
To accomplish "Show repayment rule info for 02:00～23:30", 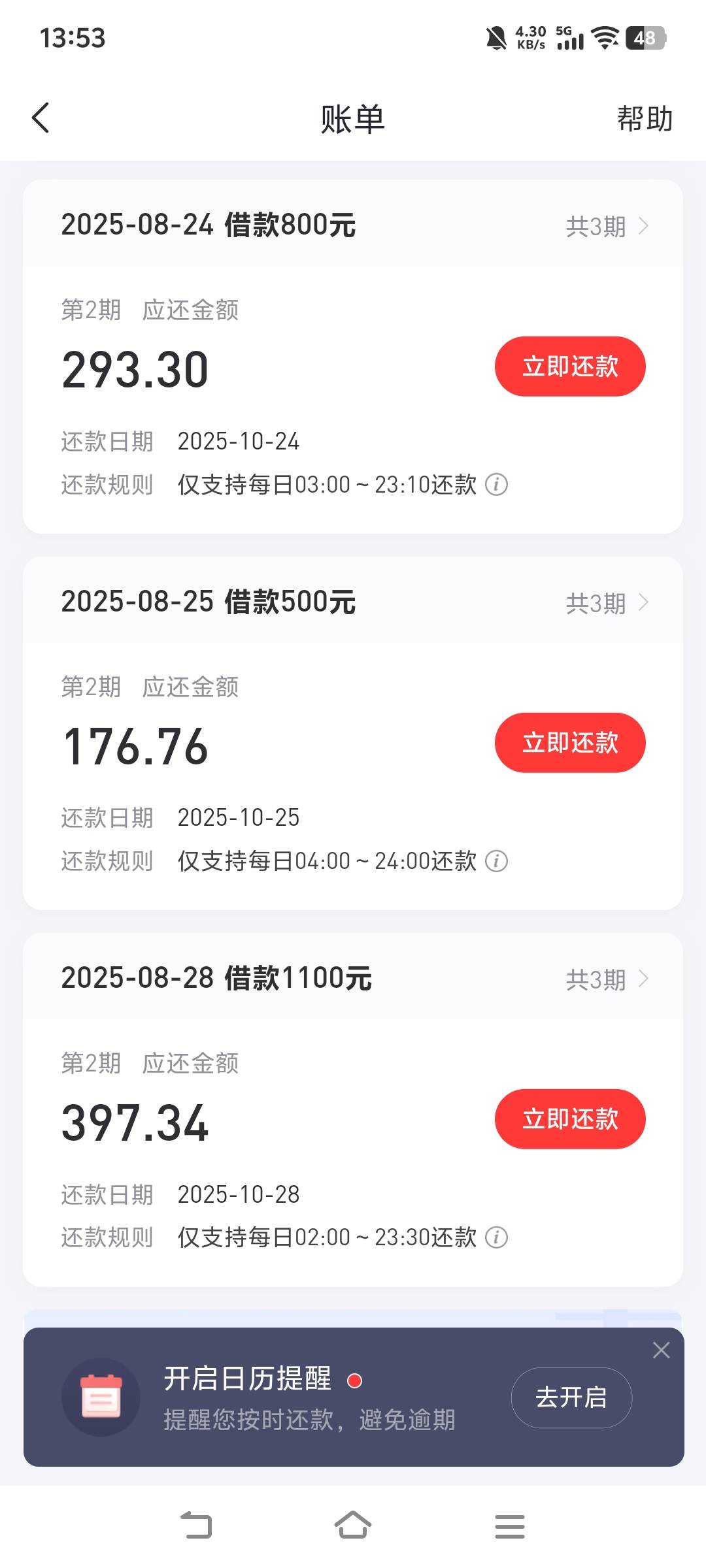I will point(496,1237).
